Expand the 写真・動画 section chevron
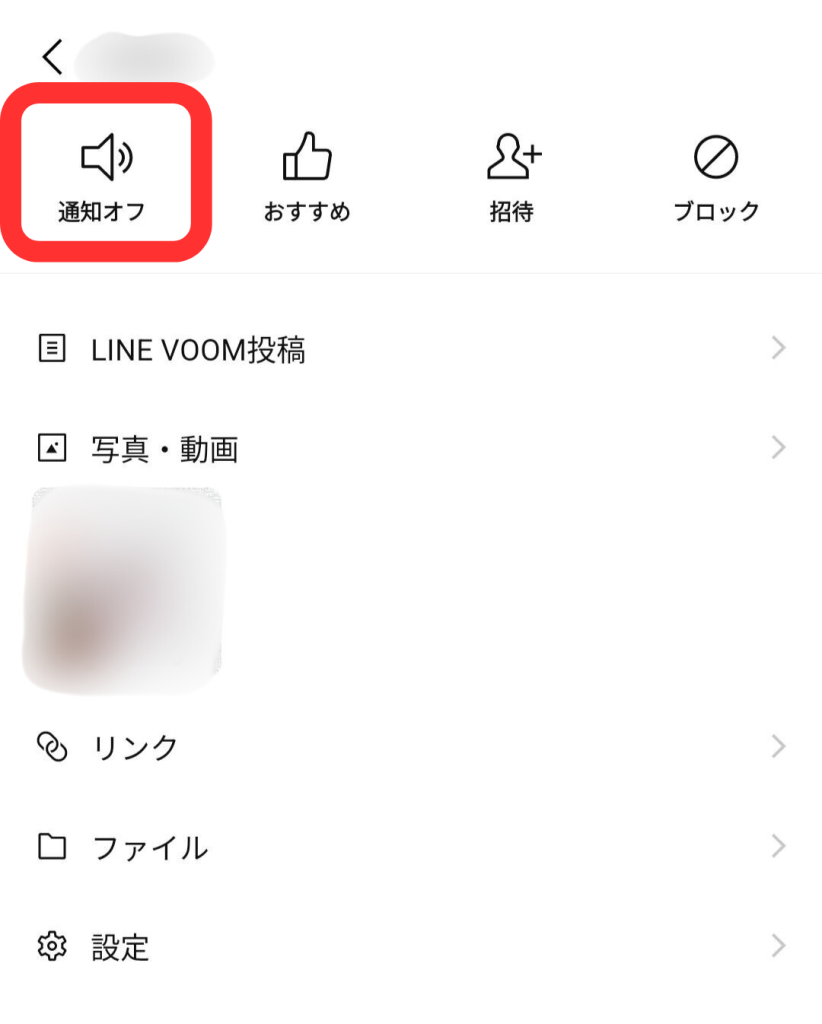 click(x=780, y=448)
